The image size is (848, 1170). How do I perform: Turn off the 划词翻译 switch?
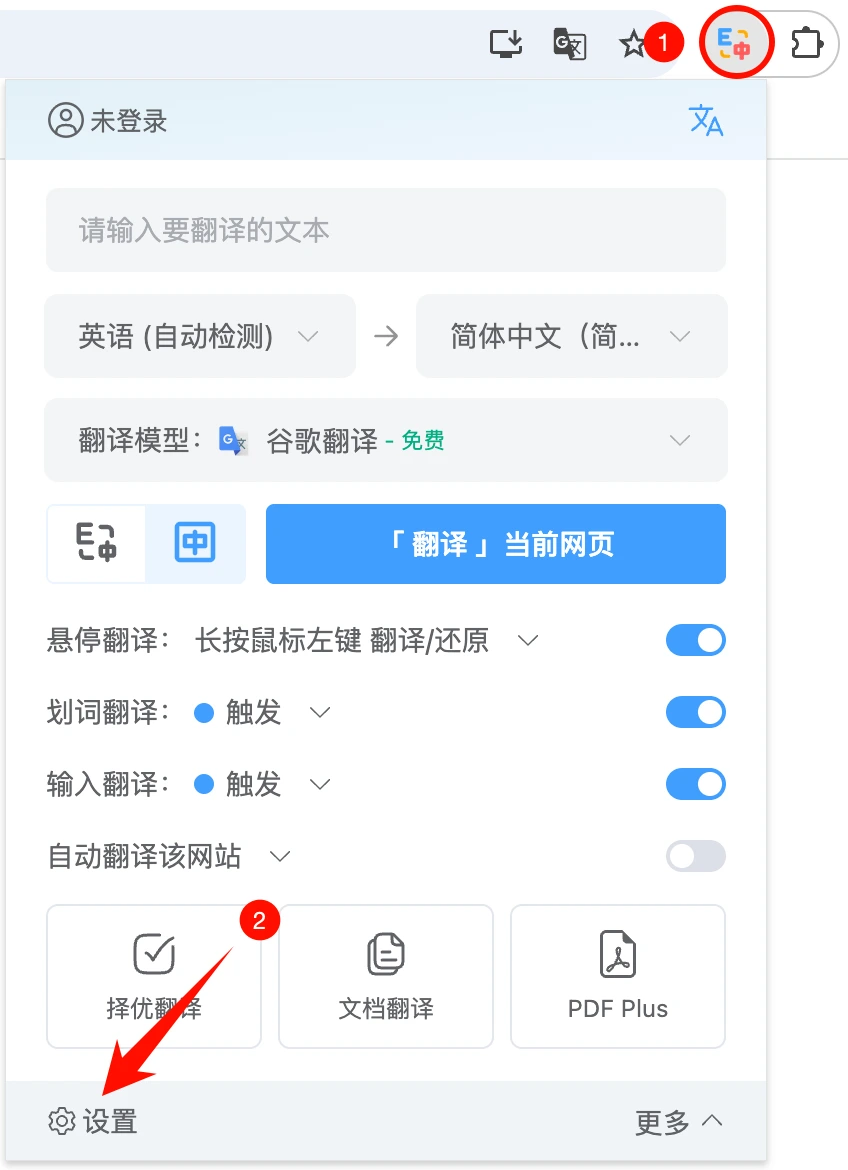(x=695, y=712)
